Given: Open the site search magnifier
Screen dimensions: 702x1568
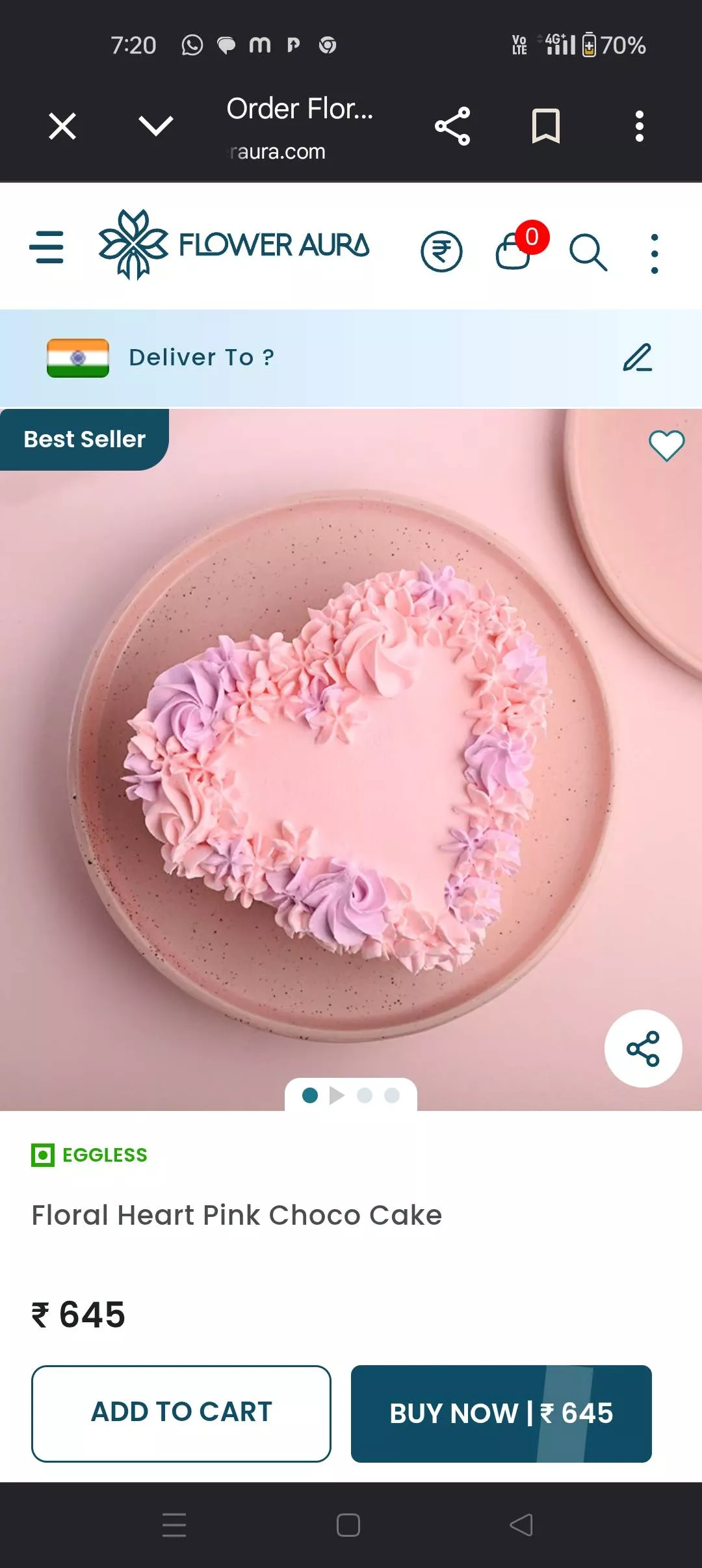Looking at the screenshot, I should (588, 252).
